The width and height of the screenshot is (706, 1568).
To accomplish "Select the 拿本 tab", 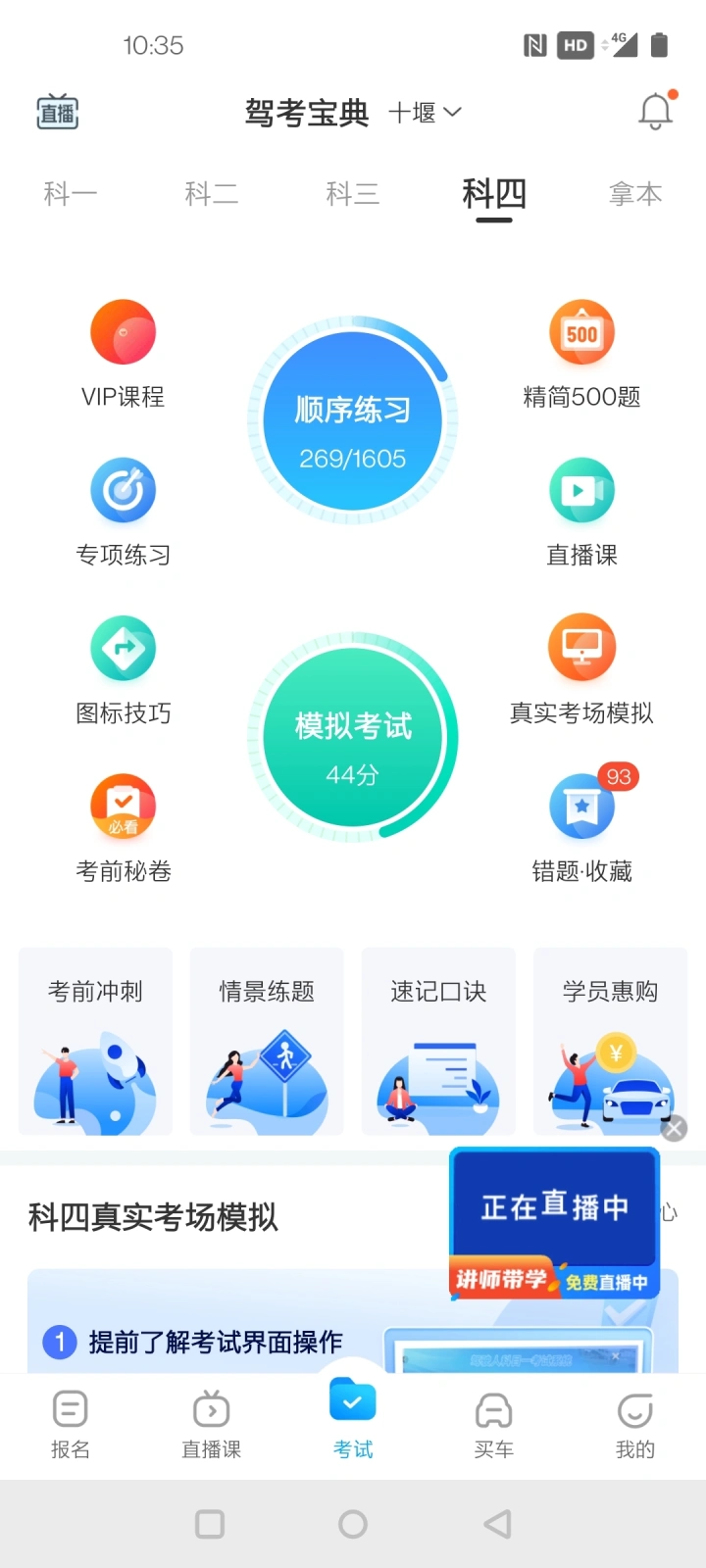I will [x=635, y=193].
